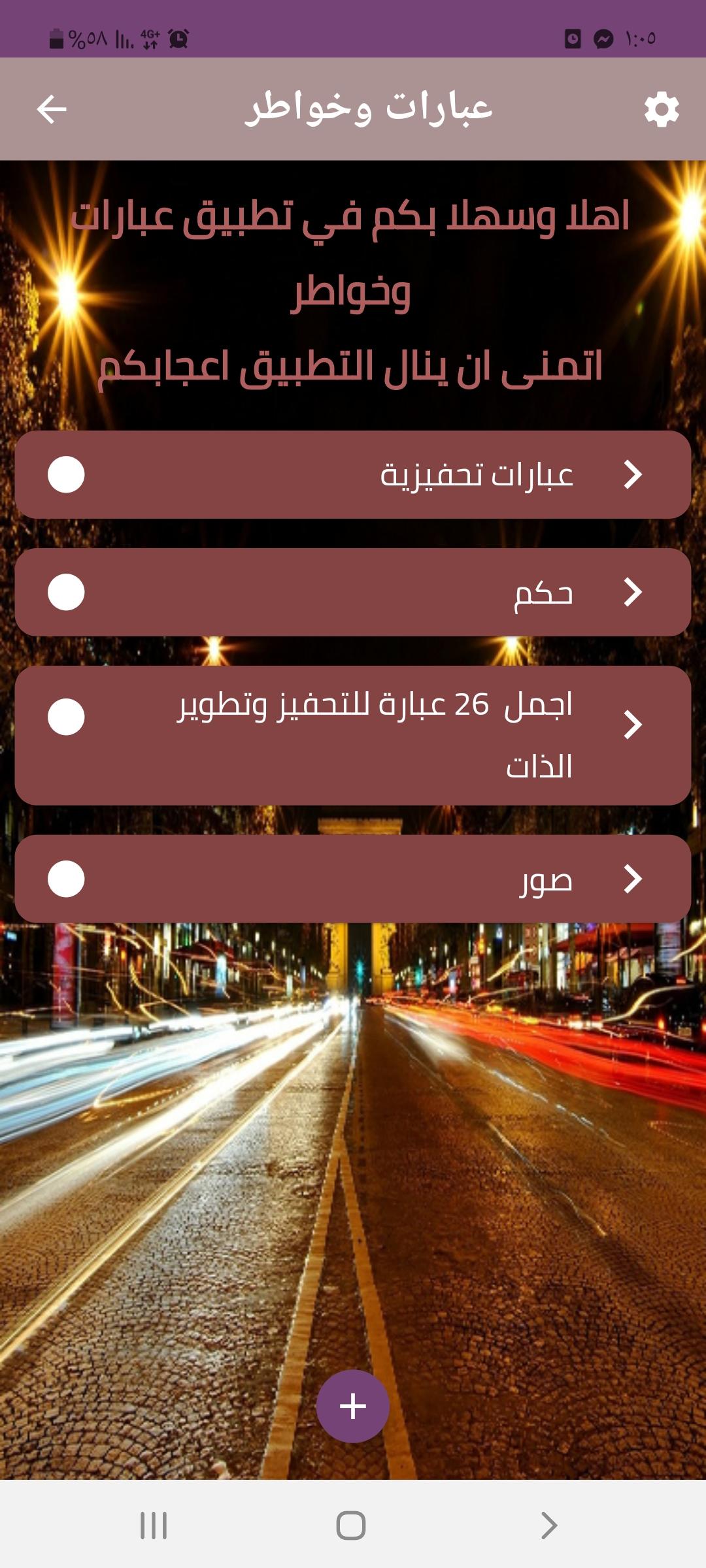This screenshot has width=706, height=1568.
Task: Open the حكم list row
Action: 353,593
